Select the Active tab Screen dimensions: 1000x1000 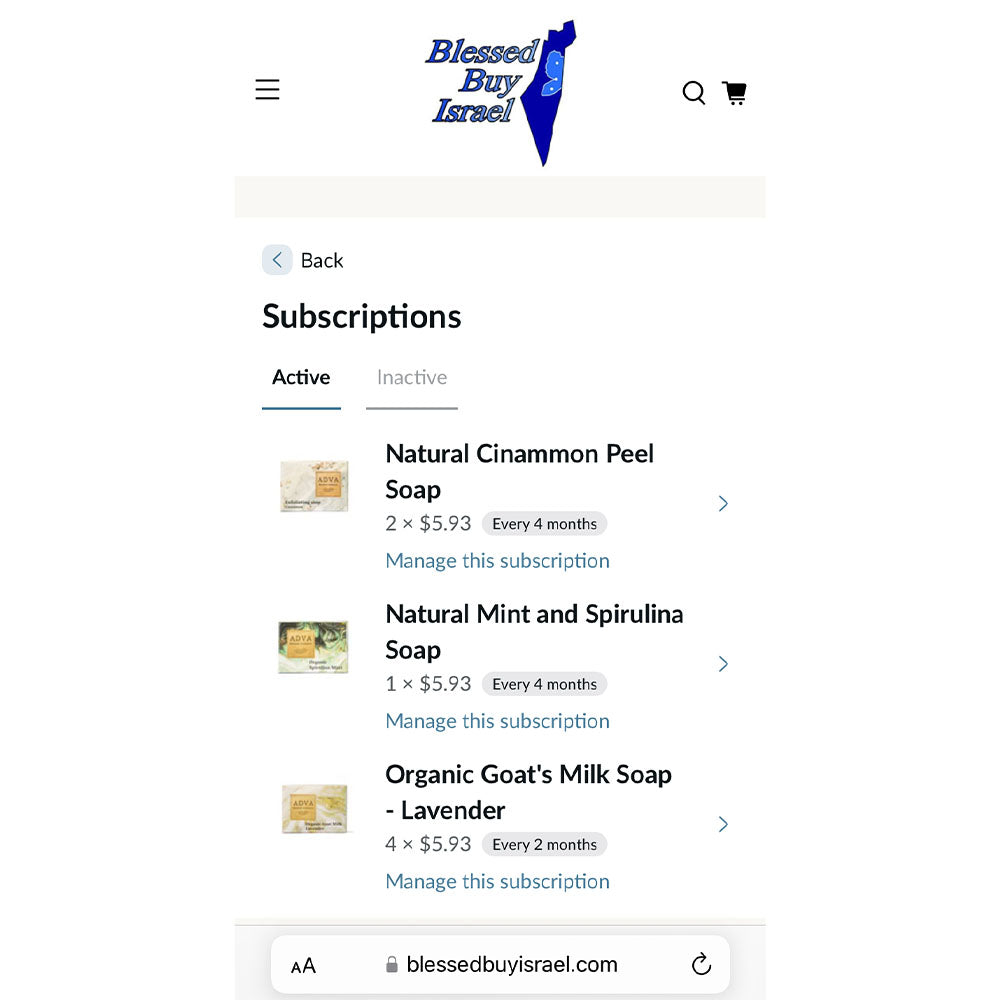(x=301, y=378)
